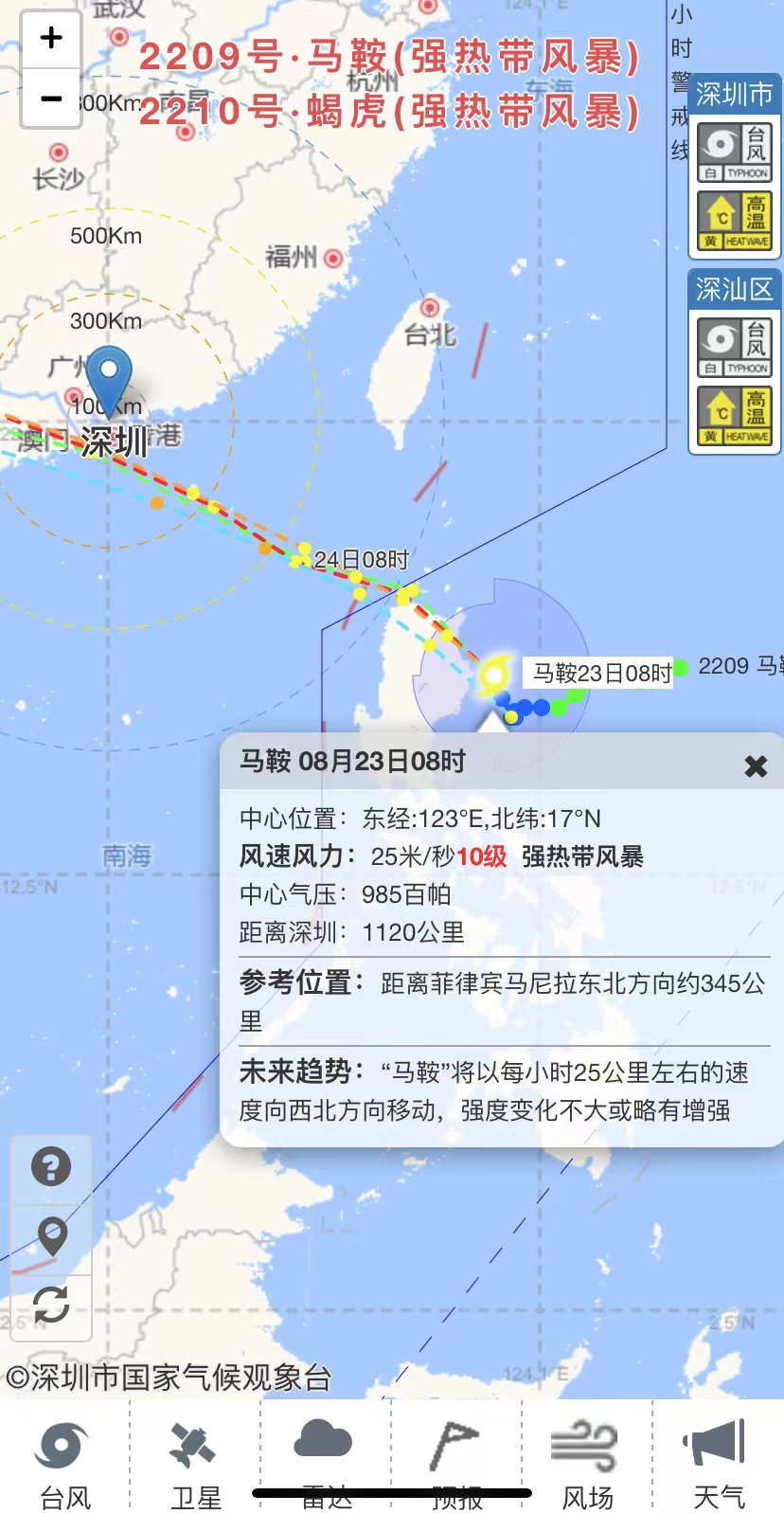
Task: Select typhoon 2209号·马鞍 in the title
Action: coord(389,57)
